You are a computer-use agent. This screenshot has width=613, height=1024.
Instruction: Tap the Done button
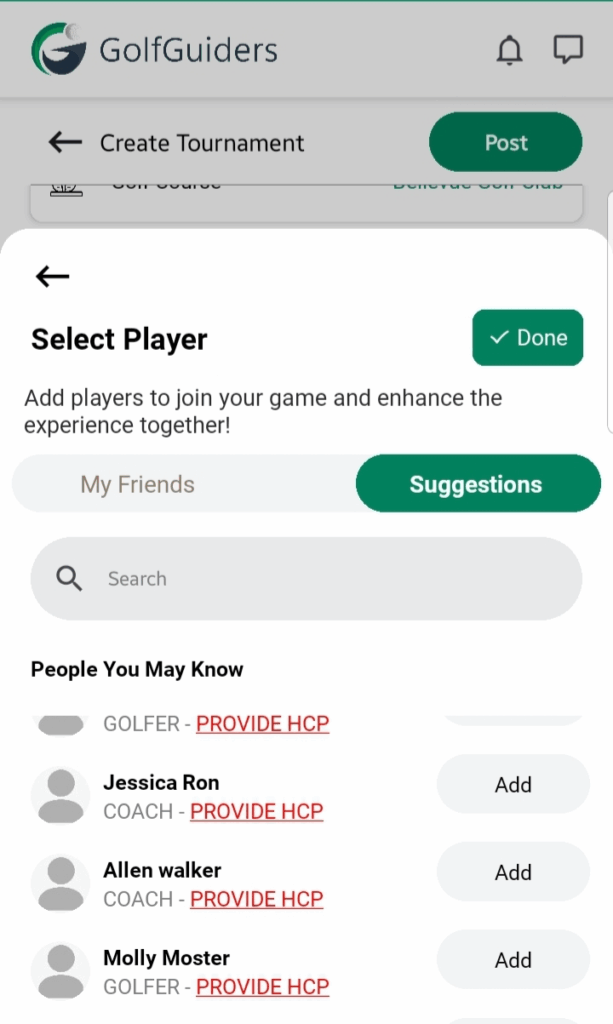(x=527, y=338)
